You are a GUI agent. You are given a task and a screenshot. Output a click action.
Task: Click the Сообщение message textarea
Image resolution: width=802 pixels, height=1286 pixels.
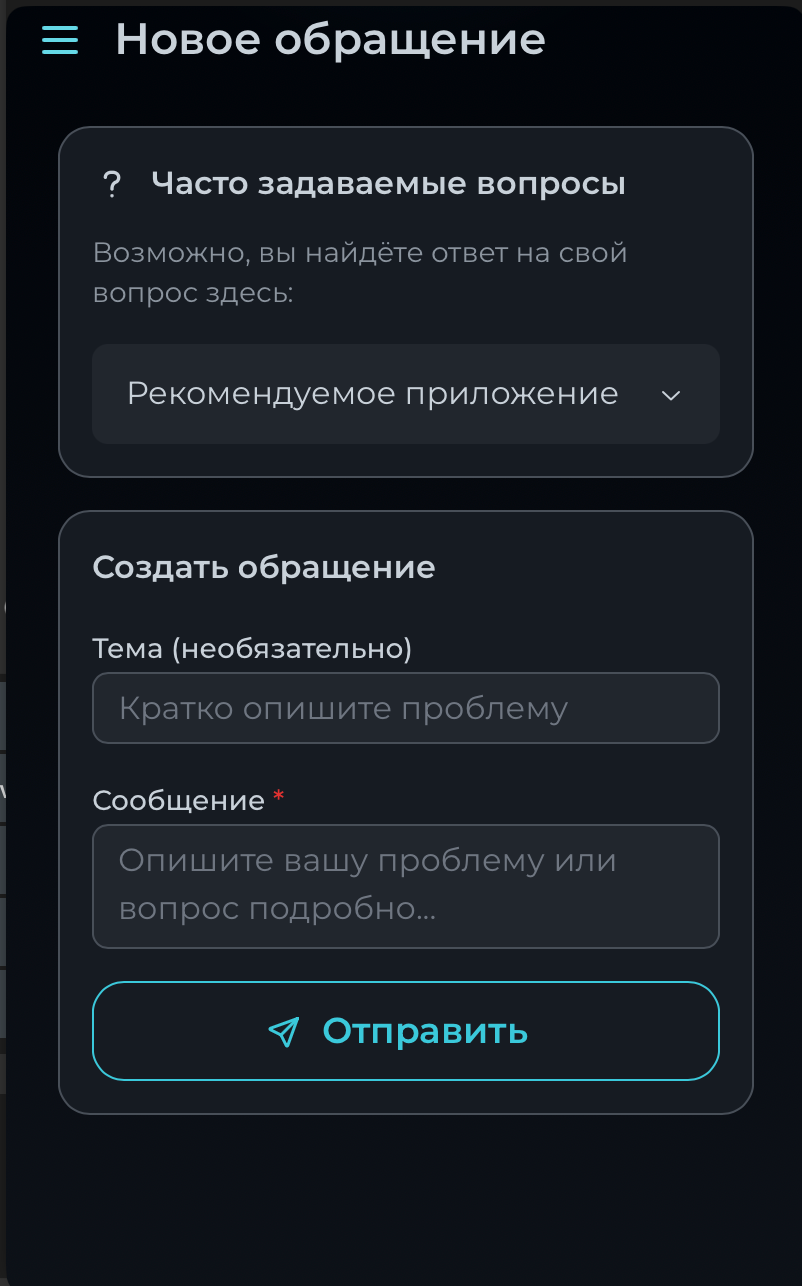click(405, 886)
